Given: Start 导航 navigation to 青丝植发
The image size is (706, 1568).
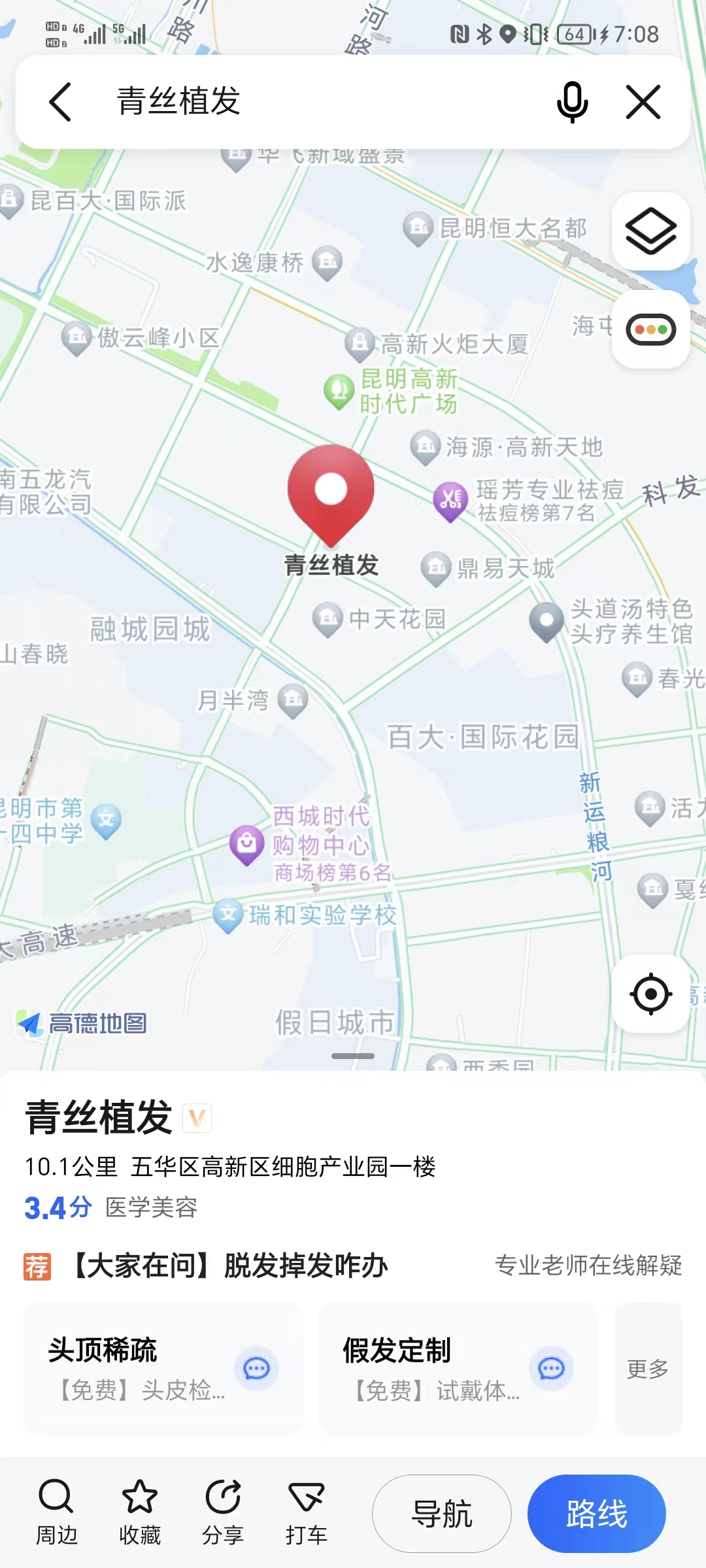Looking at the screenshot, I should coord(442,1513).
